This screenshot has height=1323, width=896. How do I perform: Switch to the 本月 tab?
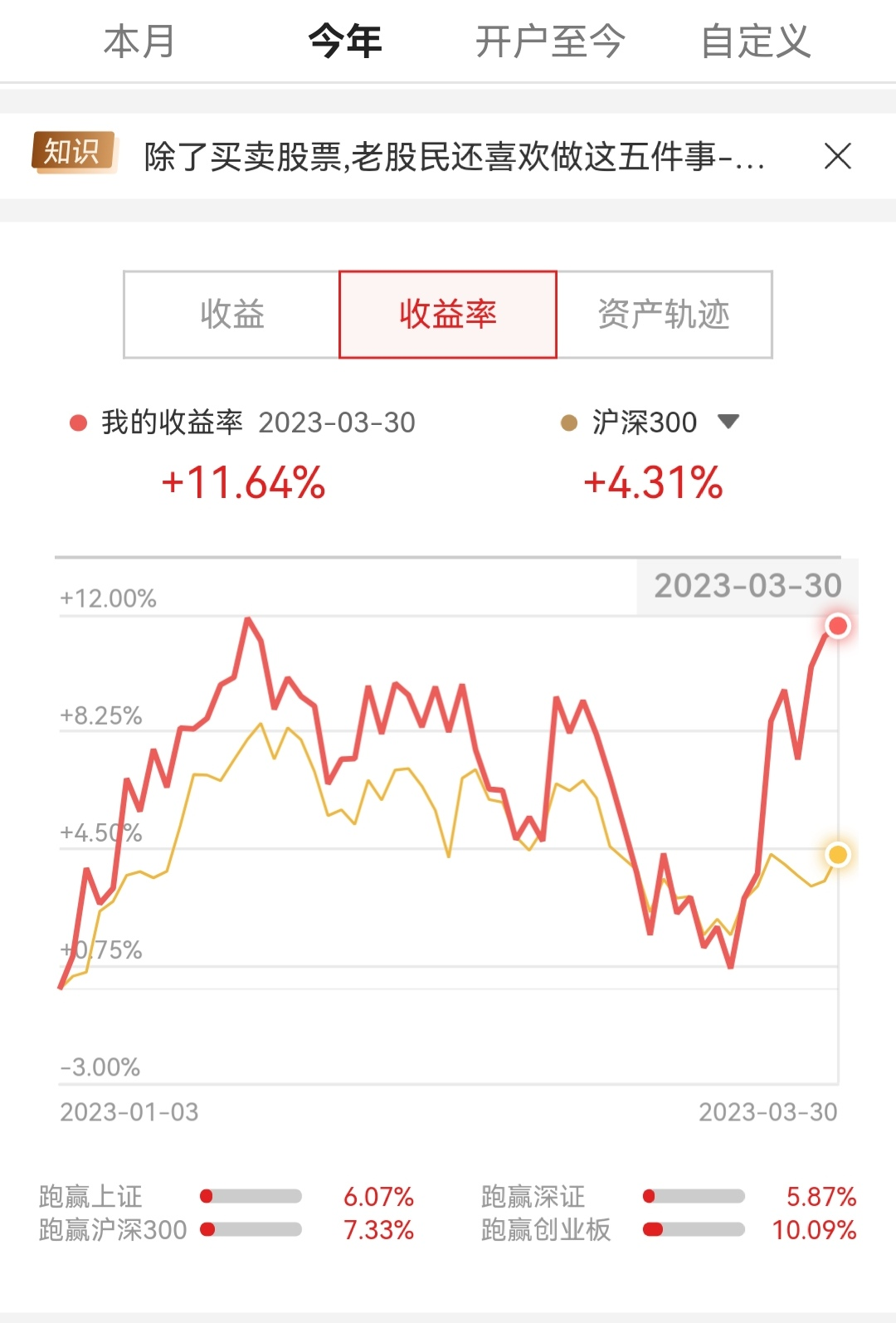point(139,41)
